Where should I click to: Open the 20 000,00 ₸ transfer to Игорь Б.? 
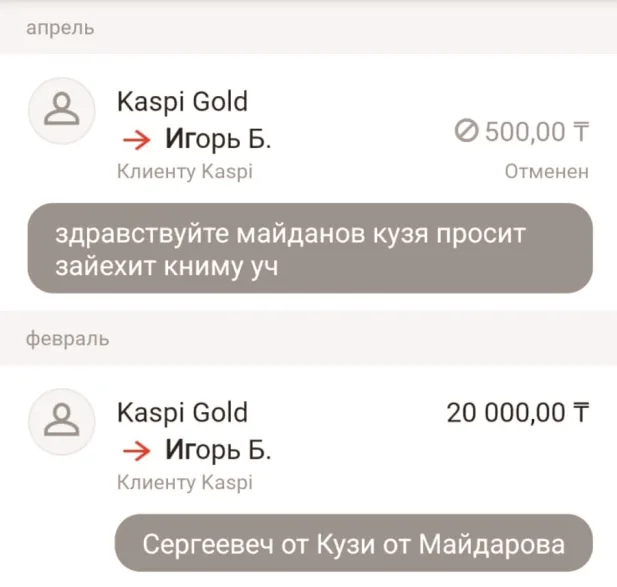(308, 446)
